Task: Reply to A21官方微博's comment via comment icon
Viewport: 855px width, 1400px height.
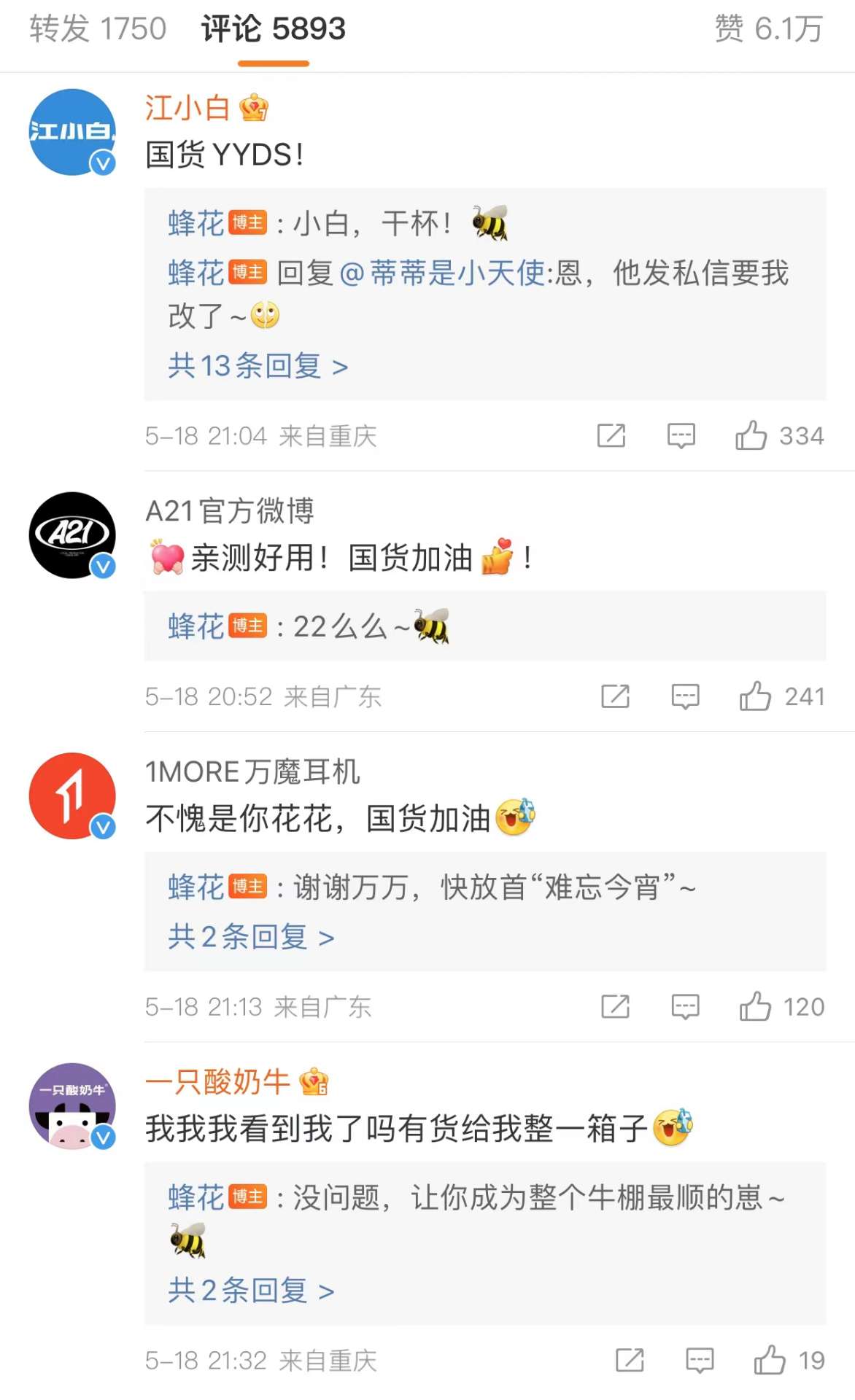Action: 685,696
